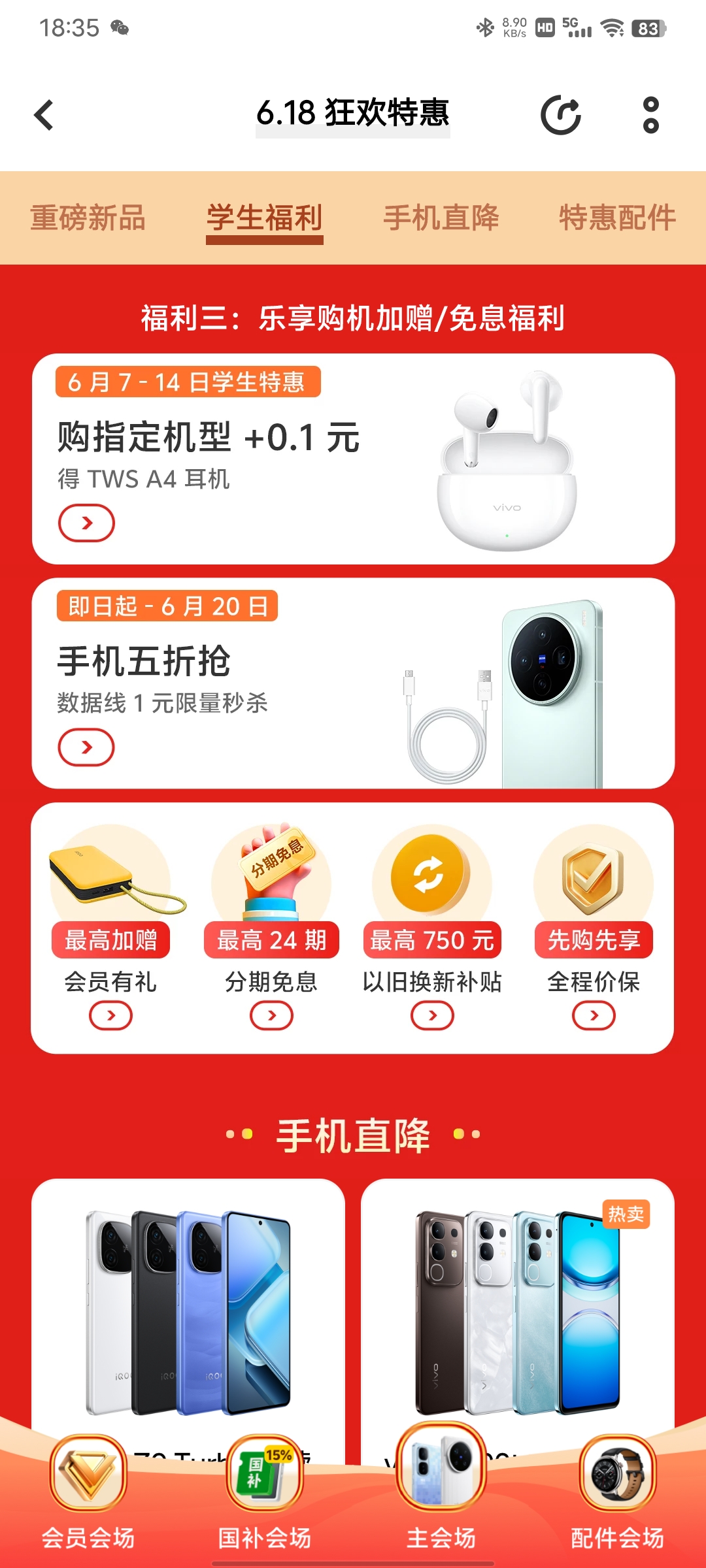Open the iQOO phone product card
Screen dimensions: 706x1568
pos(188,1307)
